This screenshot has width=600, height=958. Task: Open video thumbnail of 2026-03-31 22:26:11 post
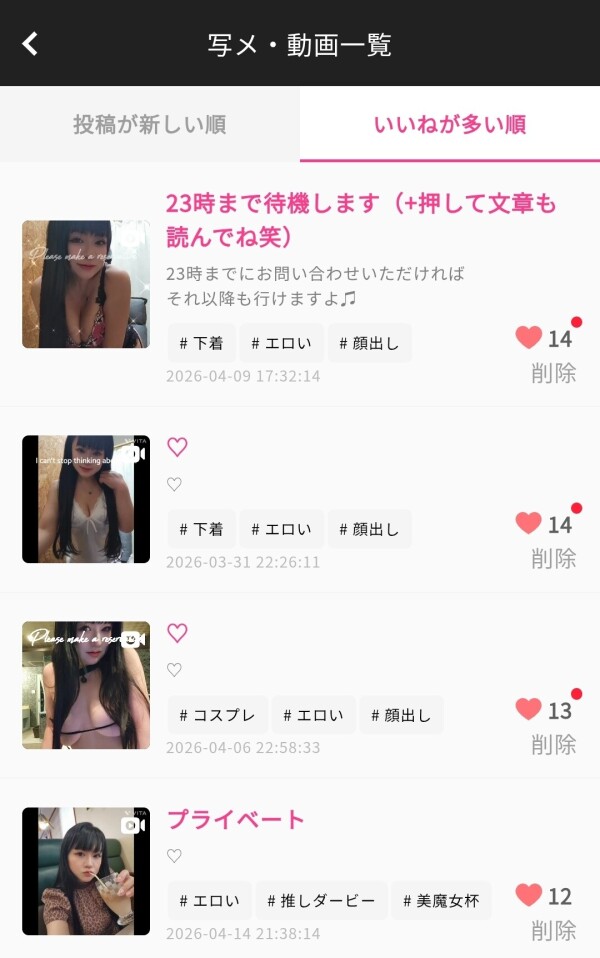[86, 499]
